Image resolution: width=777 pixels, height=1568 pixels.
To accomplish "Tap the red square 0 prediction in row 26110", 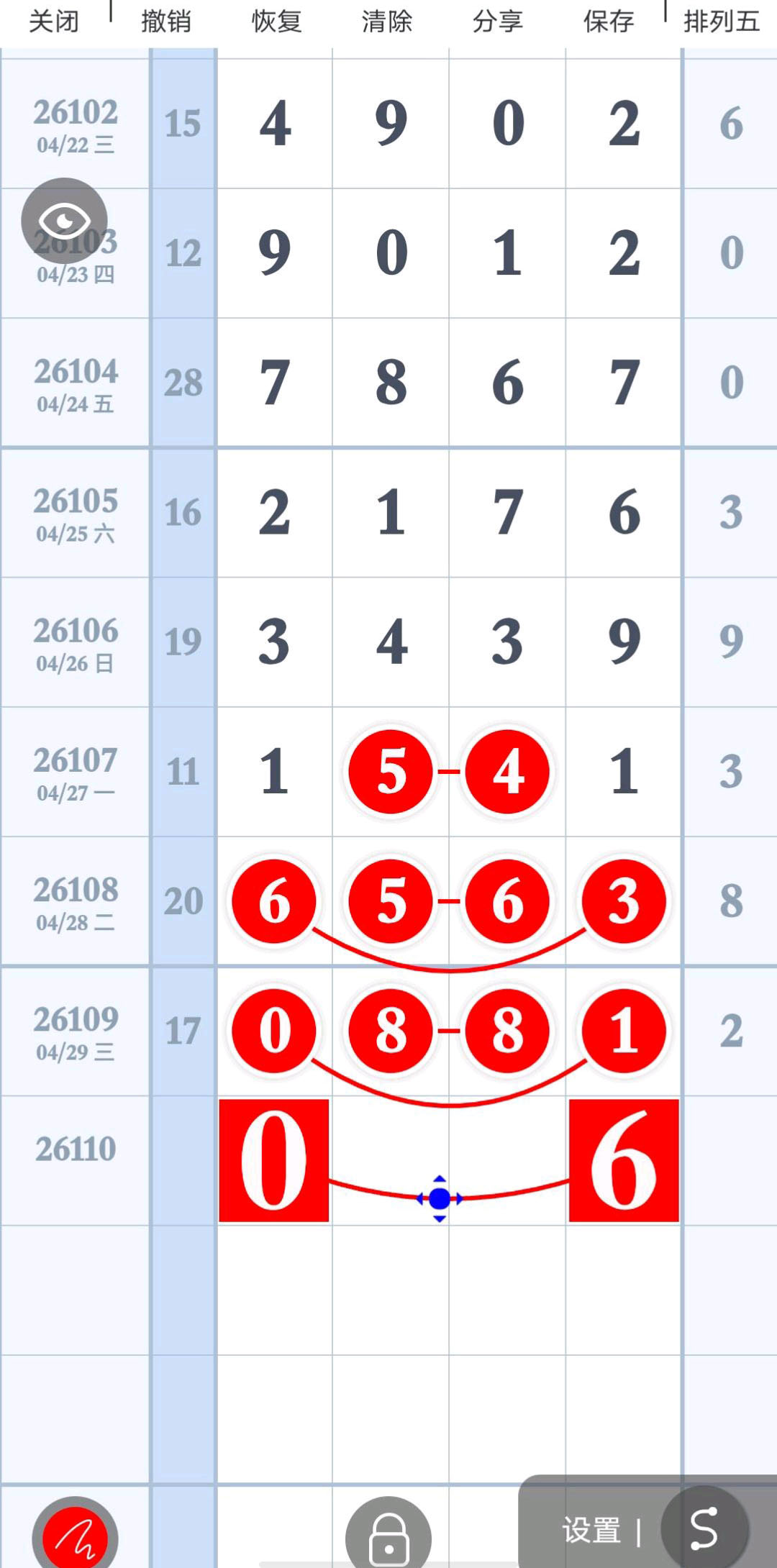I will 274,1160.
